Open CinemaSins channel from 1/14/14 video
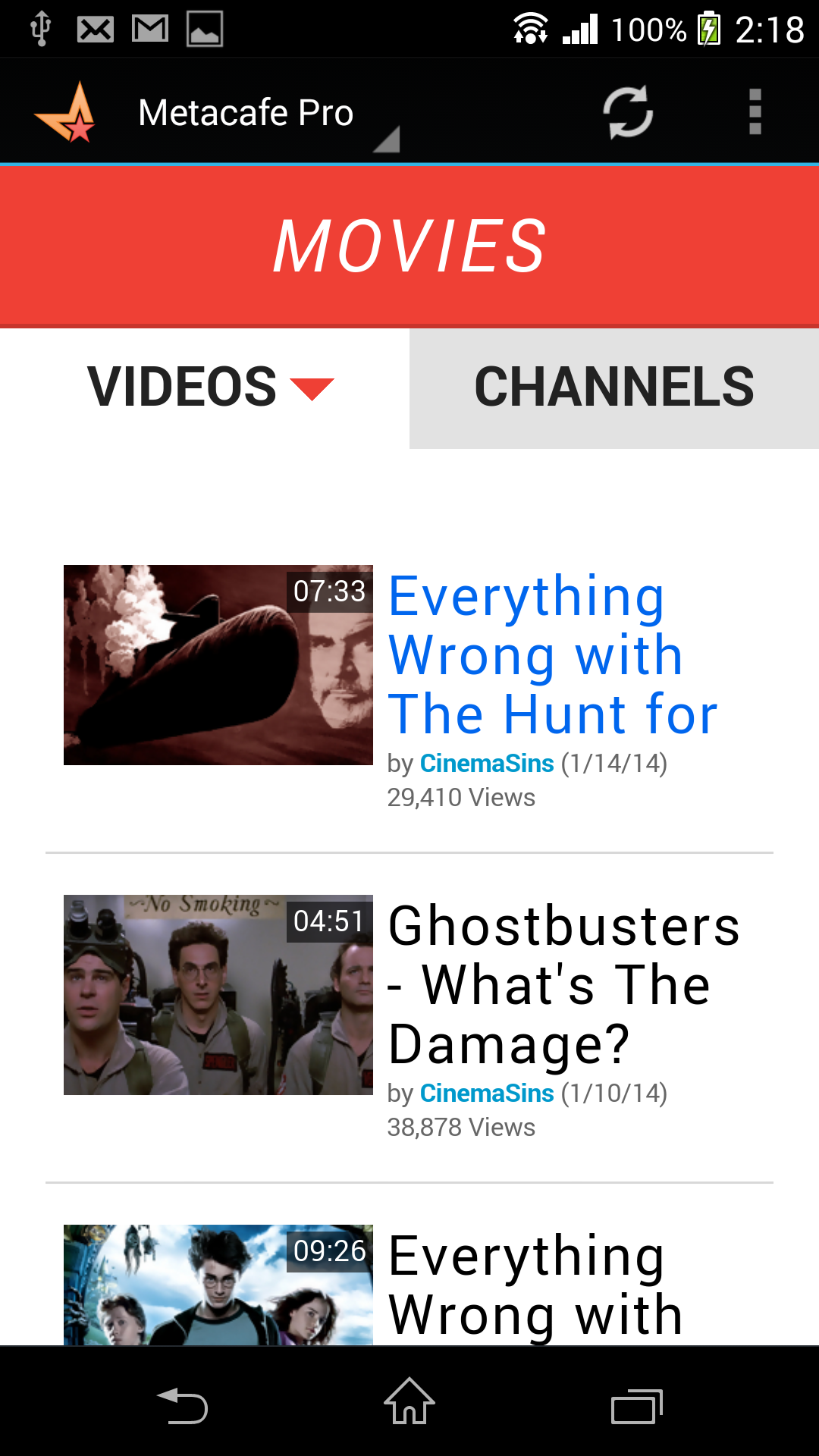Image resolution: width=819 pixels, height=1456 pixels. pos(487,764)
